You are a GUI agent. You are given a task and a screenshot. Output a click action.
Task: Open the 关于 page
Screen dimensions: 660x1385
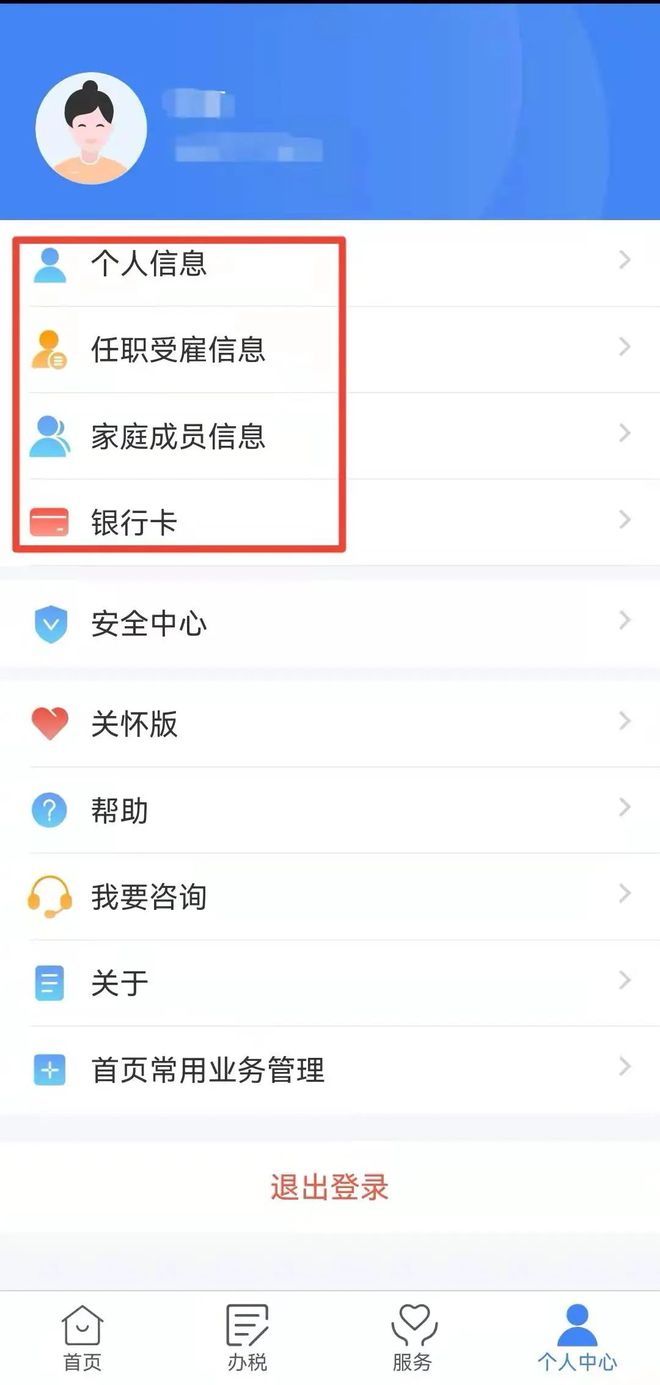point(330,983)
